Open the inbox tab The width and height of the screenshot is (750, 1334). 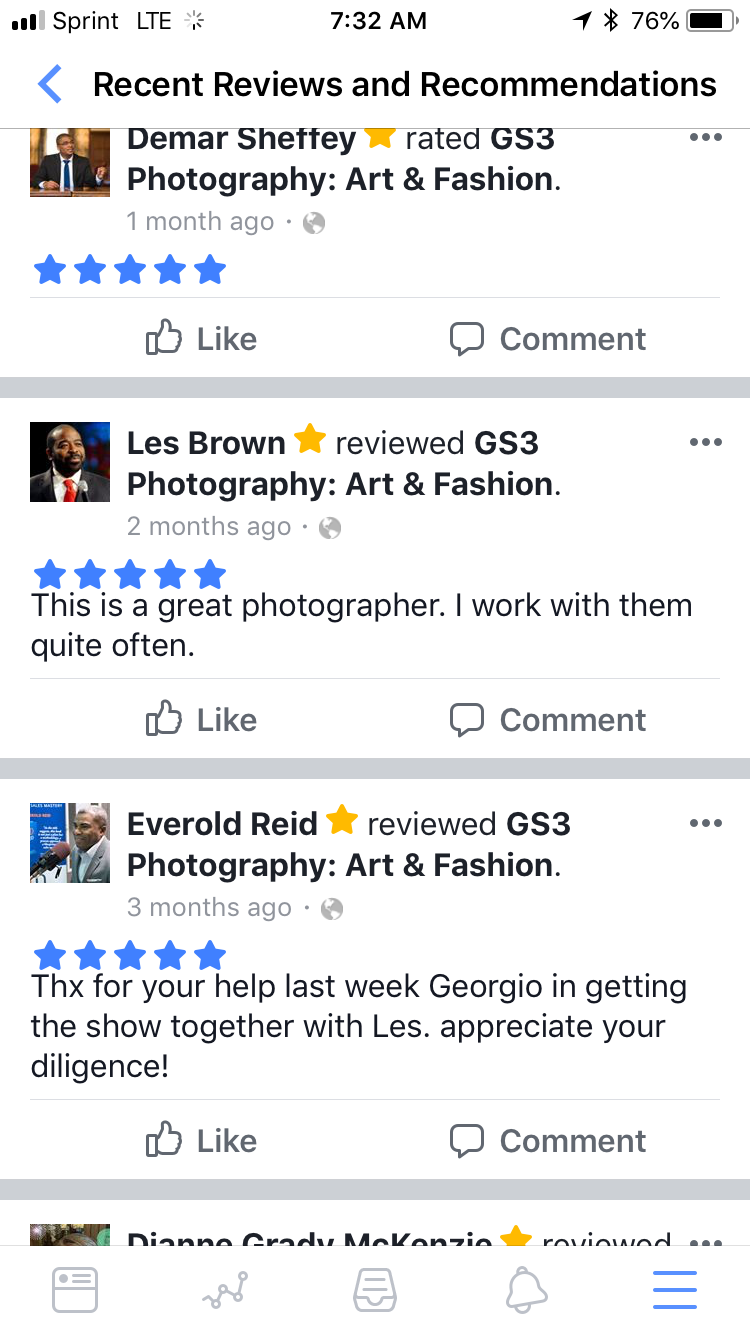point(375,1290)
